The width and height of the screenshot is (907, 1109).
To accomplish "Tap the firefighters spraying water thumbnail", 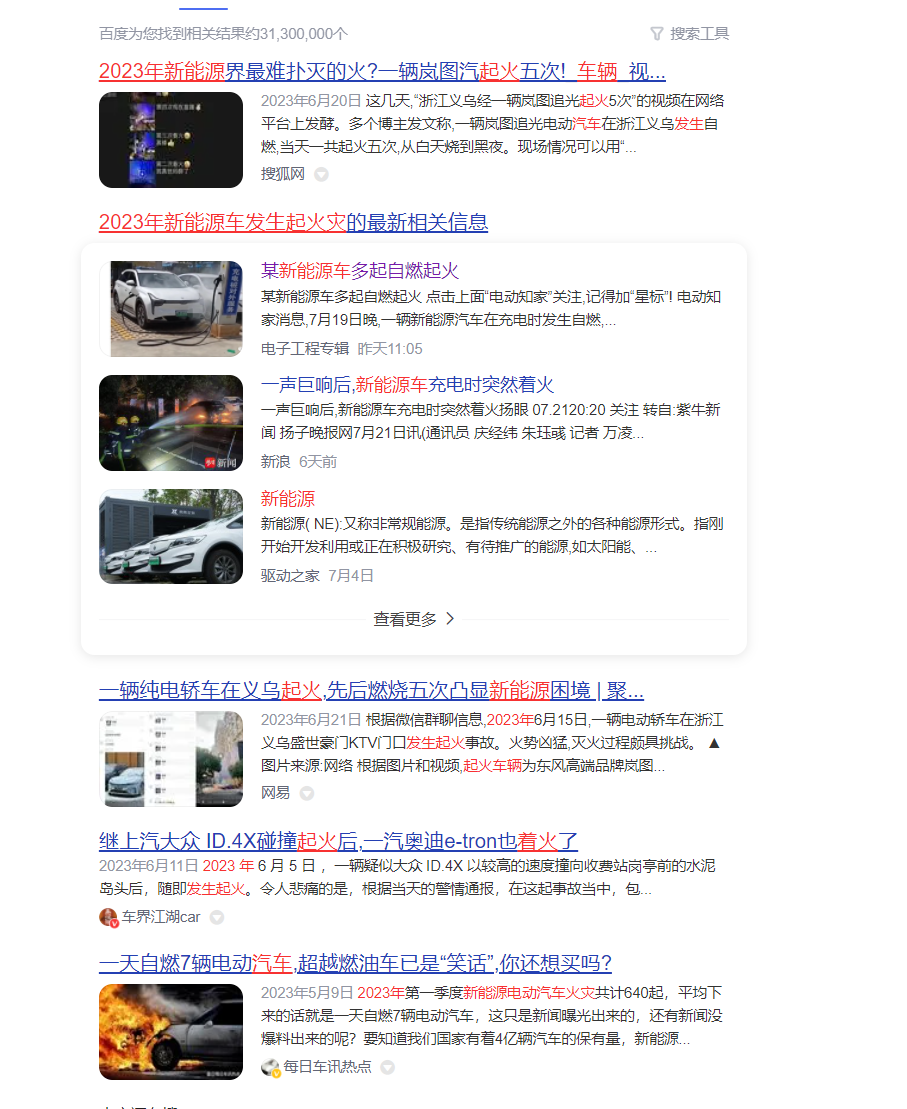I will pyautogui.click(x=171, y=423).
